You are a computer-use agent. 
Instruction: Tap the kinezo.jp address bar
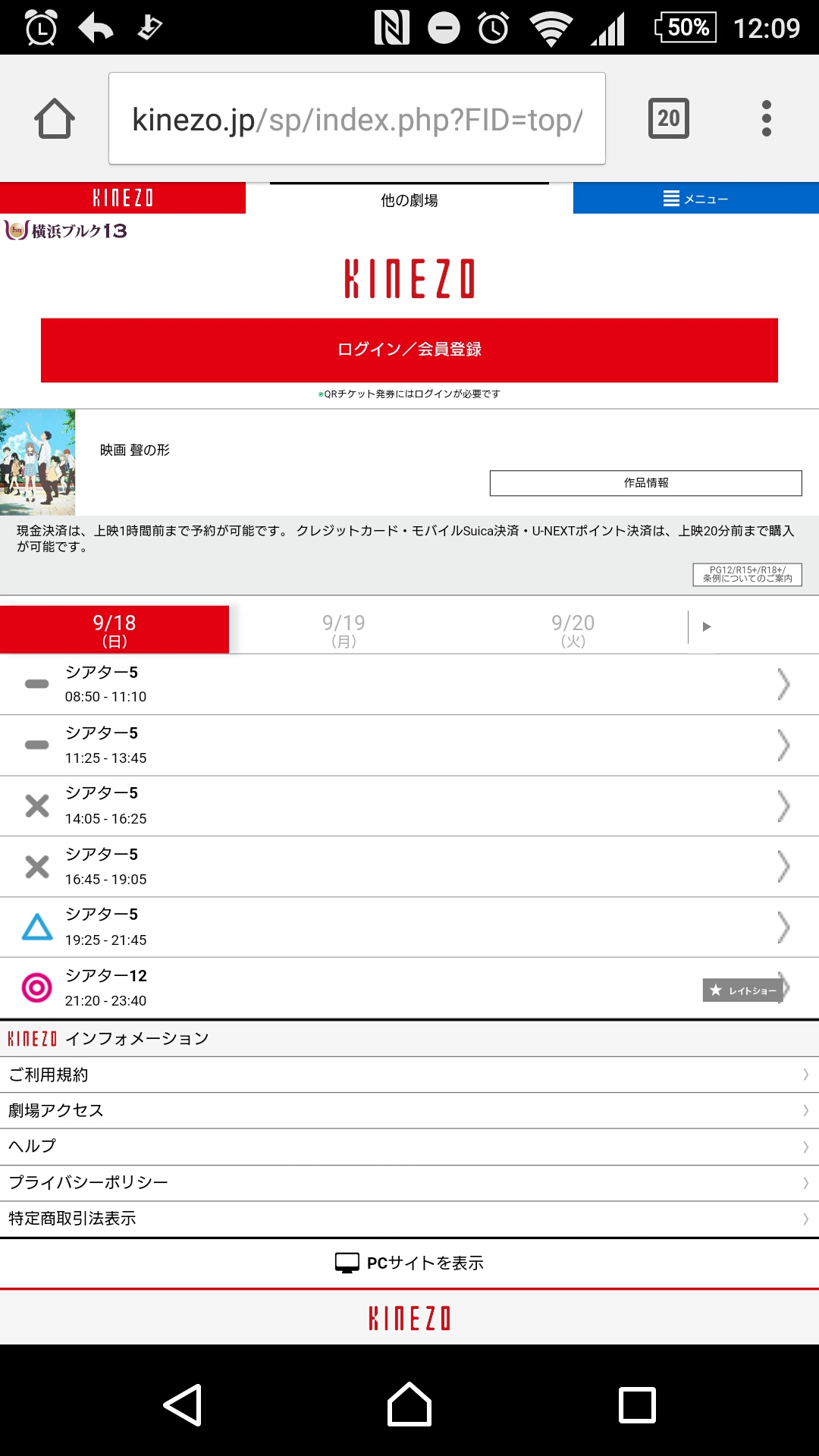click(x=356, y=119)
